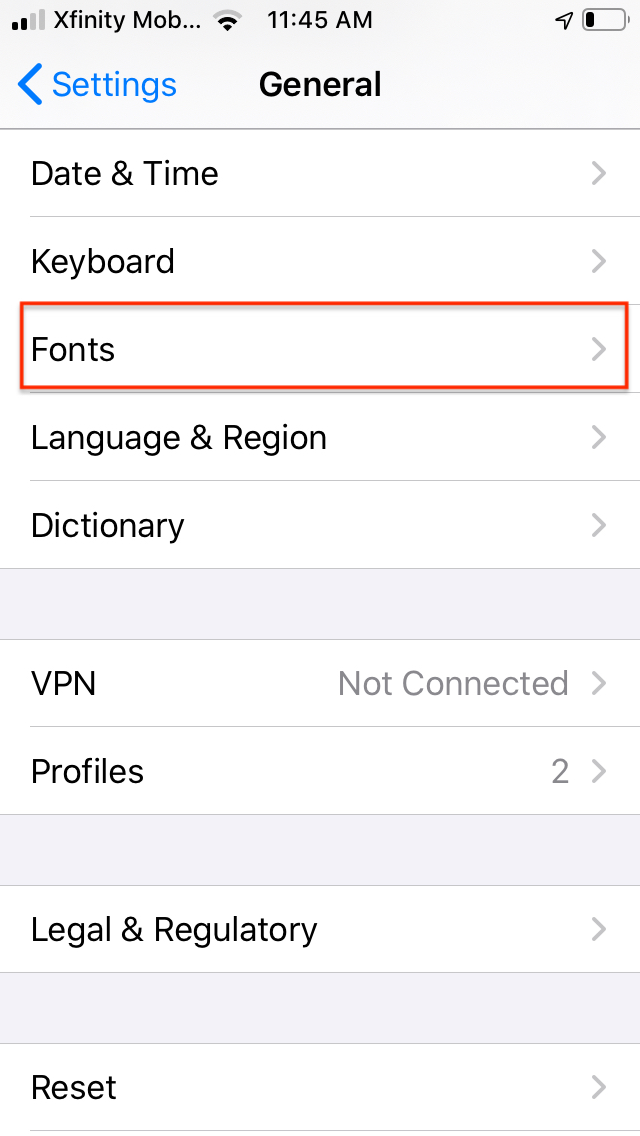Open Language & Region settings
Viewport: 640px width, 1136px height.
tap(320, 437)
